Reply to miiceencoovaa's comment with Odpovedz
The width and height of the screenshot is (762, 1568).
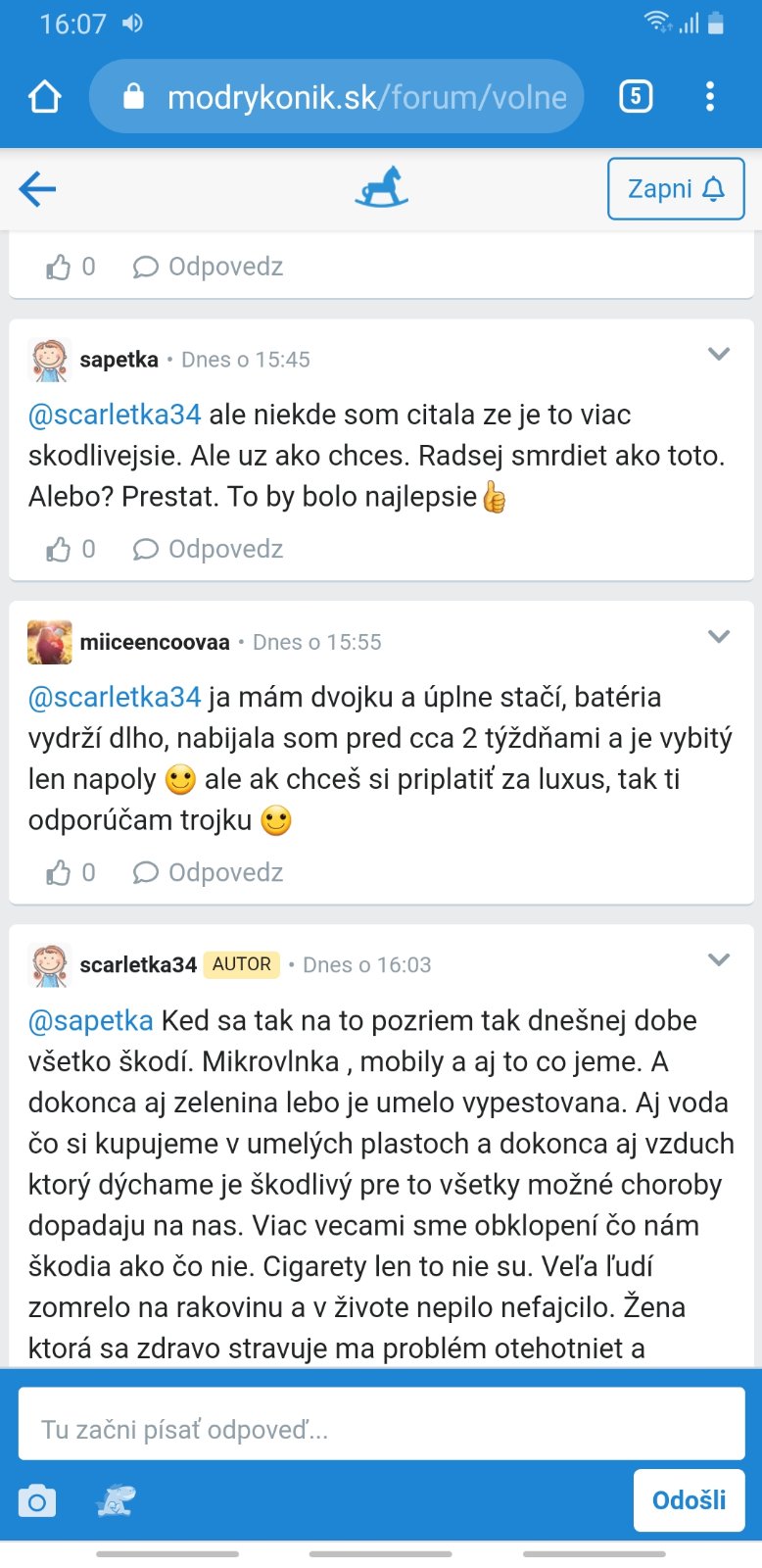click(x=209, y=872)
